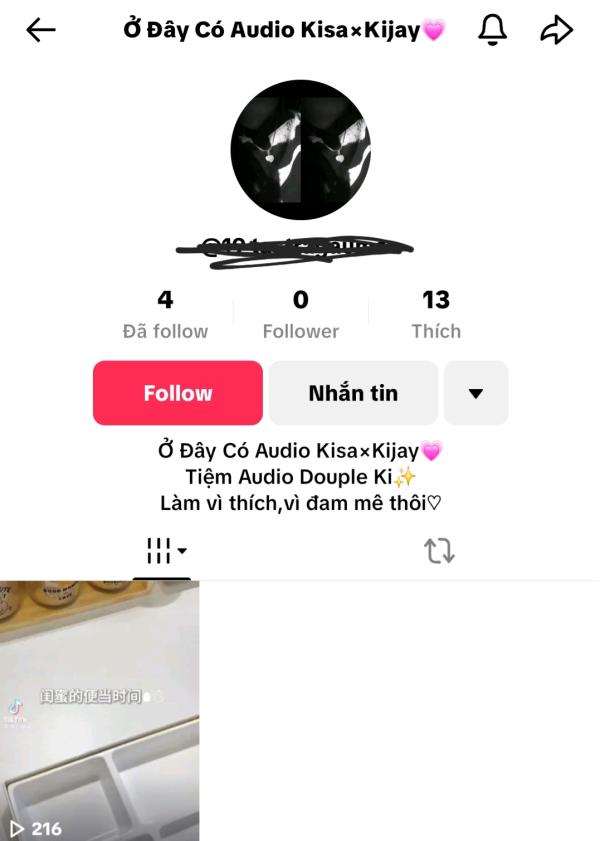Open the notifications bell
Image resolution: width=600 pixels, height=841 pixels.
(x=492, y=31)
